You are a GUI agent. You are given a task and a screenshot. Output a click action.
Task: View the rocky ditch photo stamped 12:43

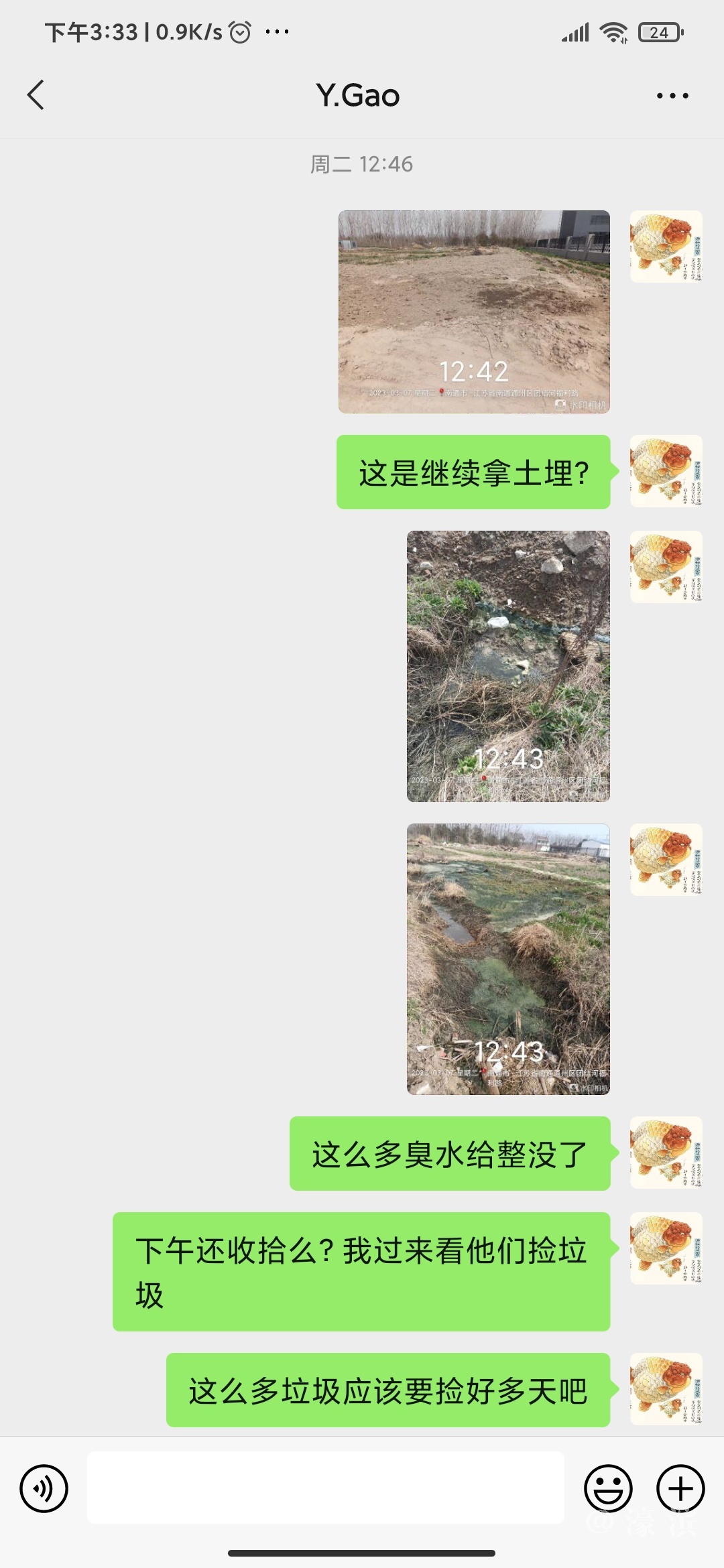(x=508, y=666)
